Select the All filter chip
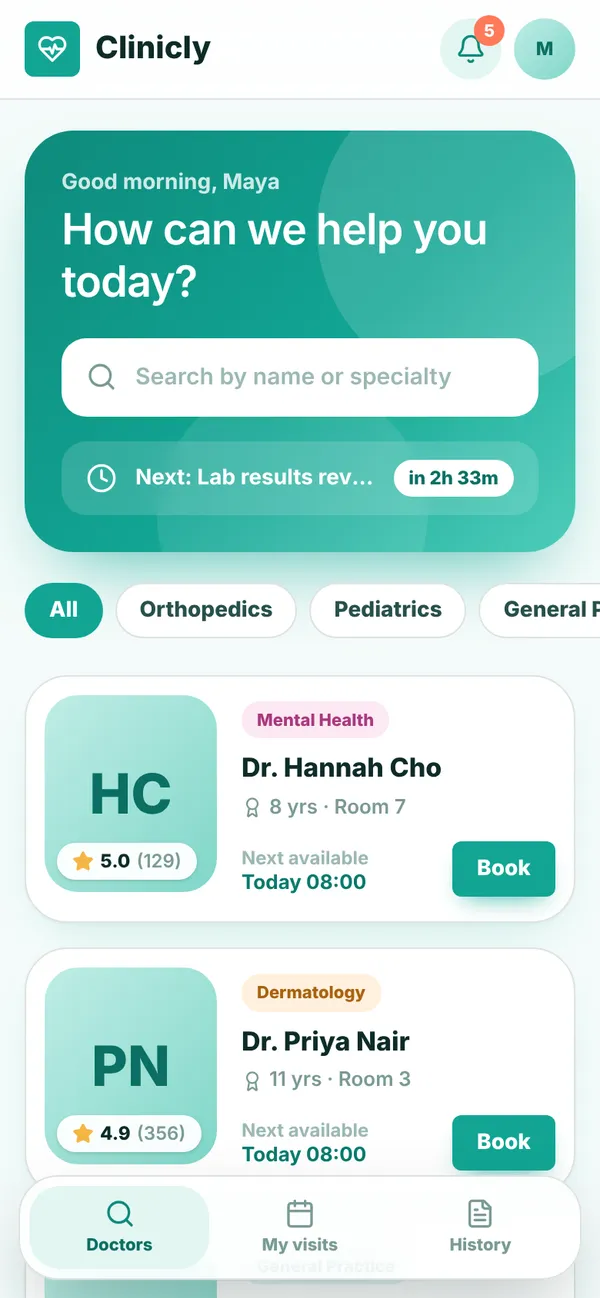 64,610
